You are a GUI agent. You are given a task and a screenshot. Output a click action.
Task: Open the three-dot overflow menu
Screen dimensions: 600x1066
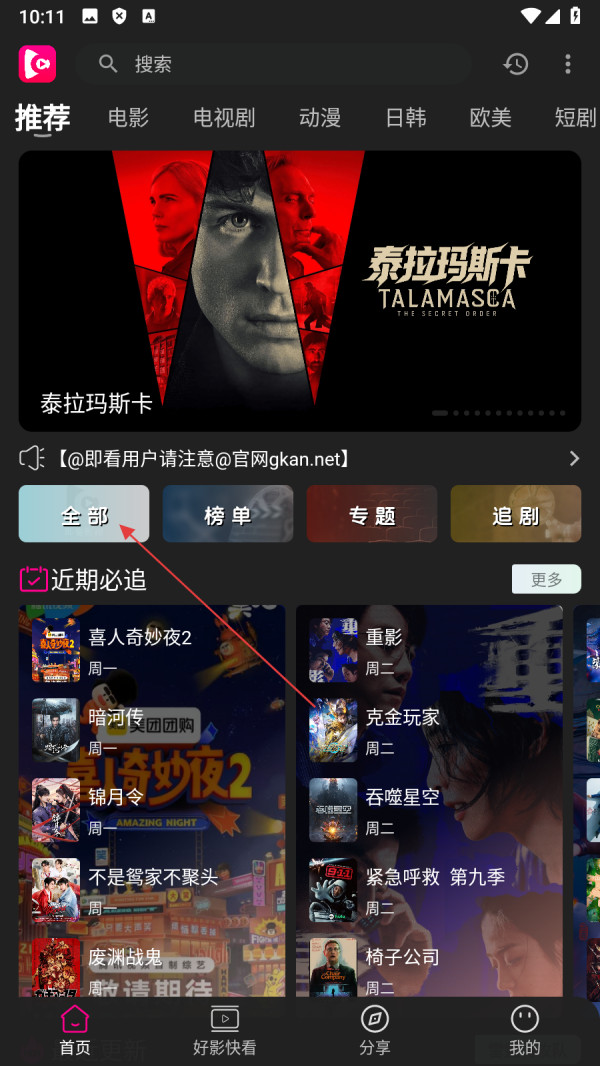click(x=568, y=65)
